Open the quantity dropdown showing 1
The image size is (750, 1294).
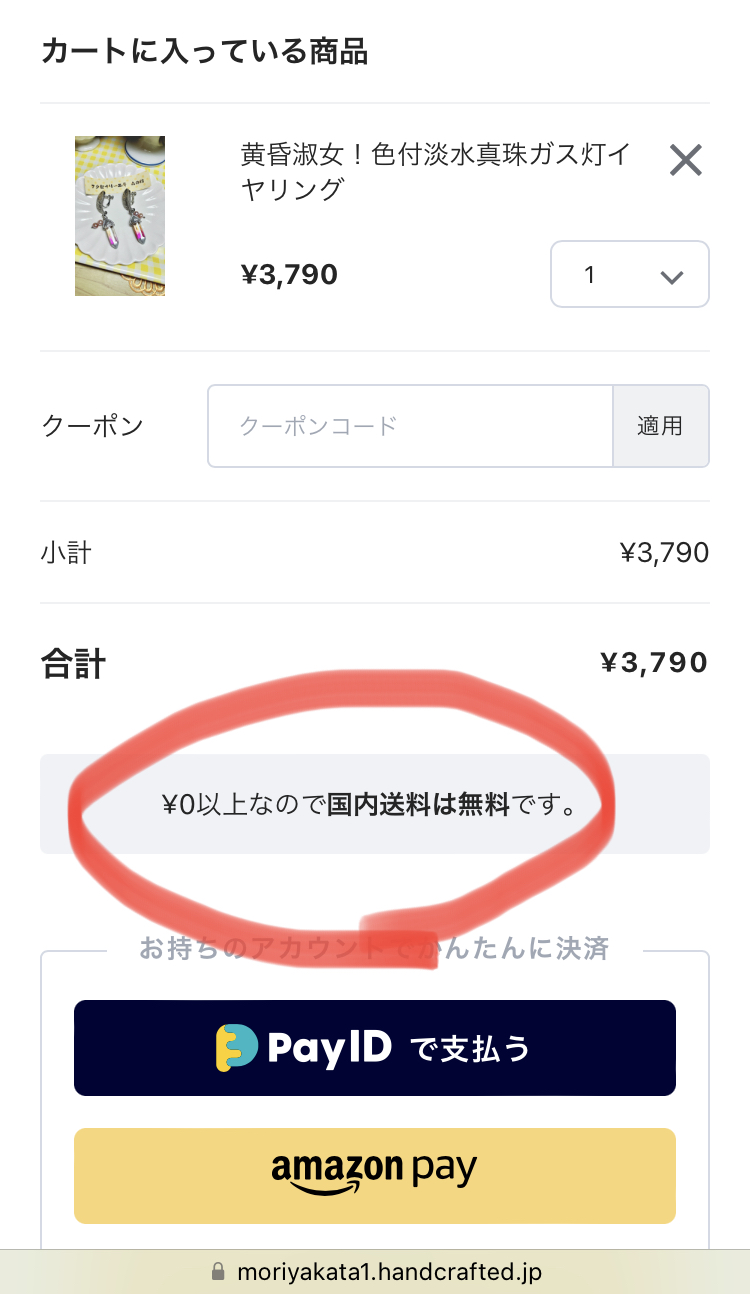(x=629, y=274)
